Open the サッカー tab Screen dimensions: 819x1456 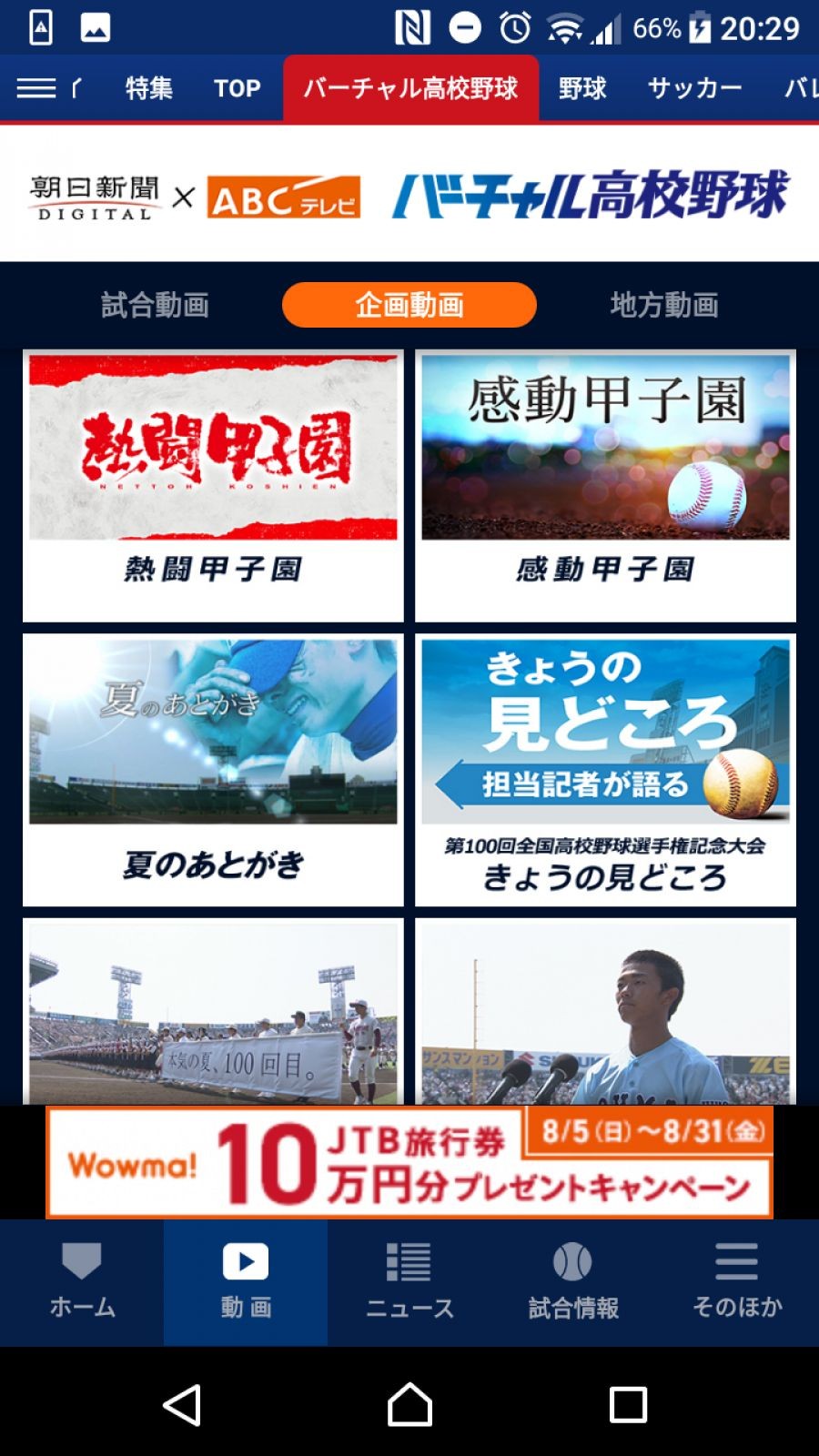click(x=694, y=88)
